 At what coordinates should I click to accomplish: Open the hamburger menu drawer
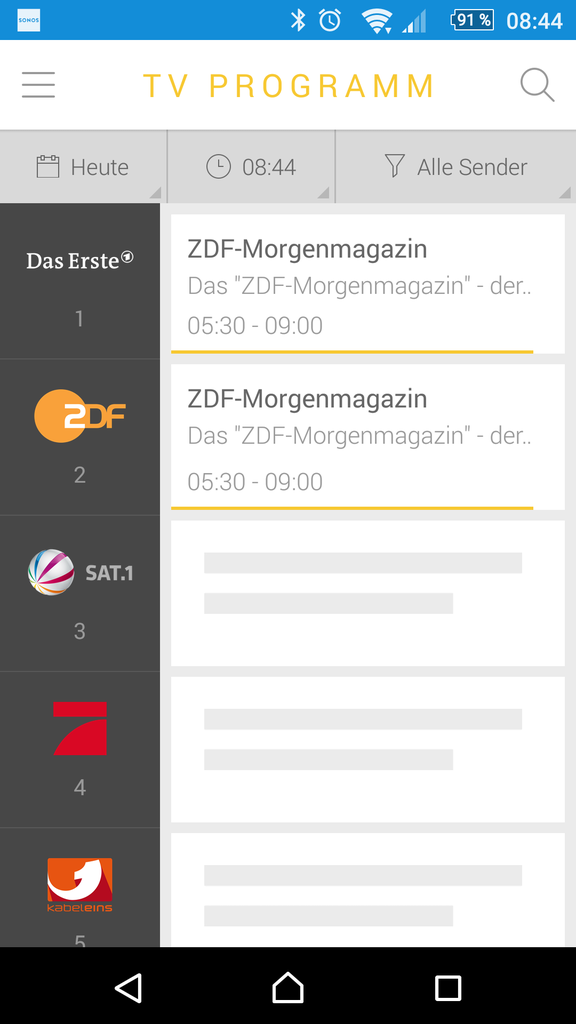click(38, 85)
